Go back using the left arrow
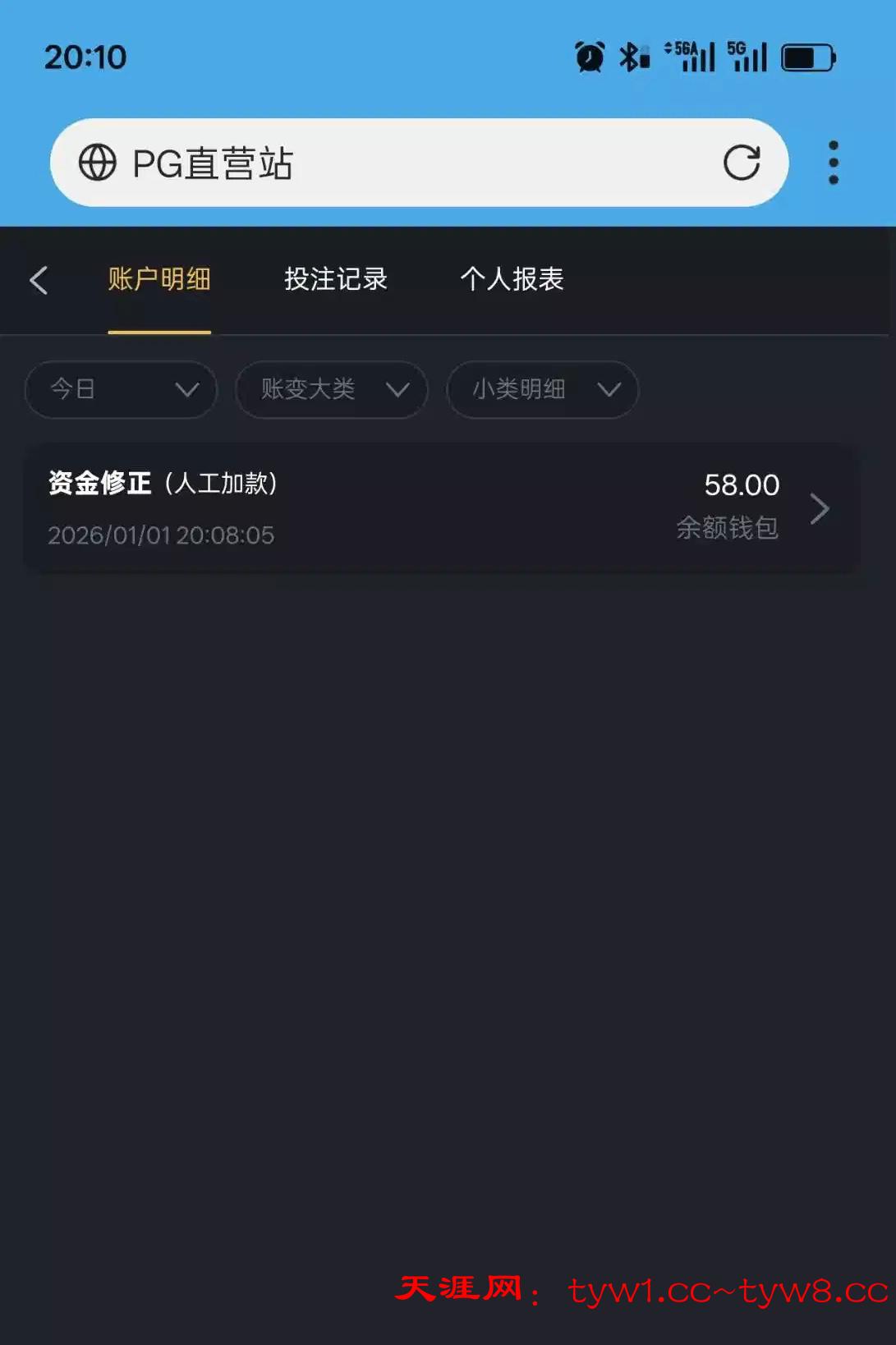896x1345 pixels. click(x=39, y=280)
